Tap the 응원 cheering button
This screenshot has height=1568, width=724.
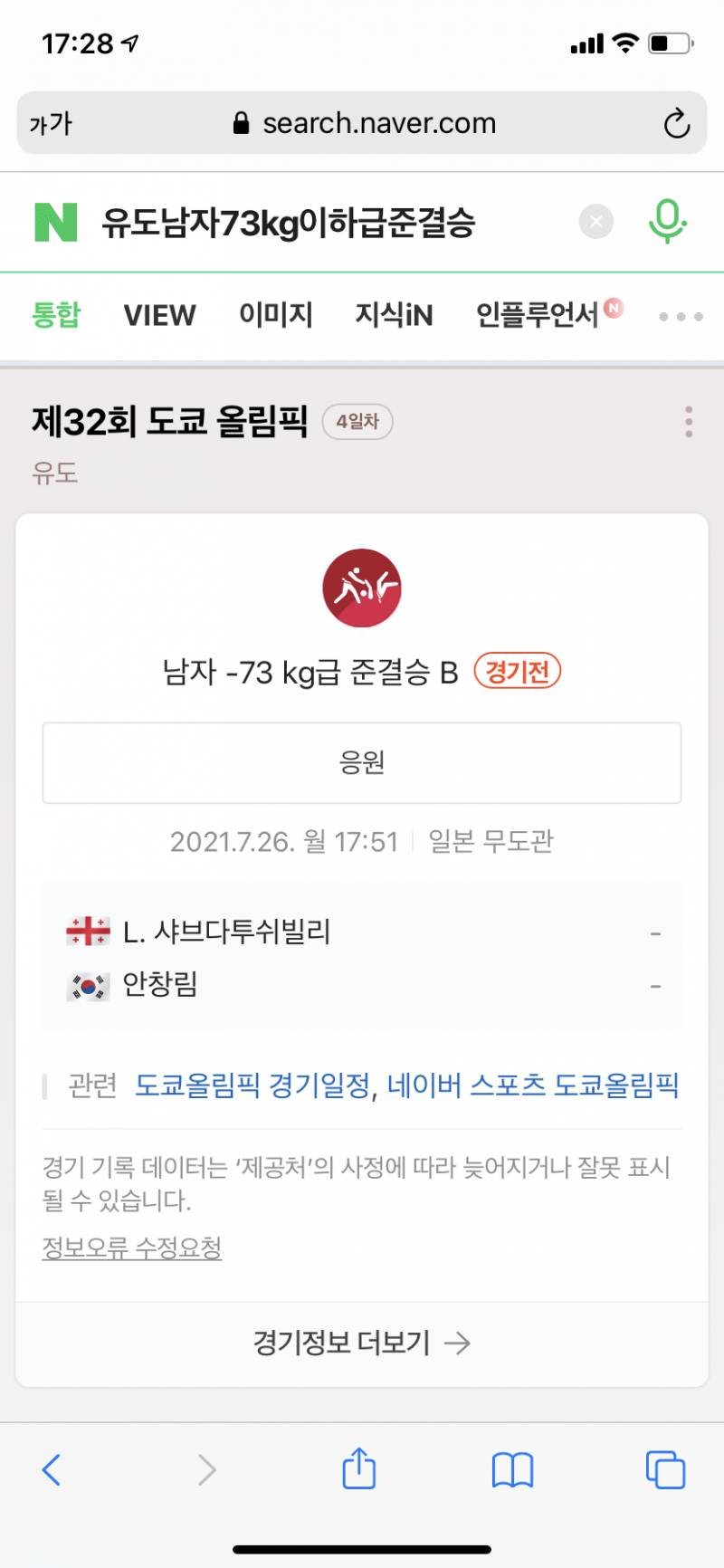pos(362,762)
